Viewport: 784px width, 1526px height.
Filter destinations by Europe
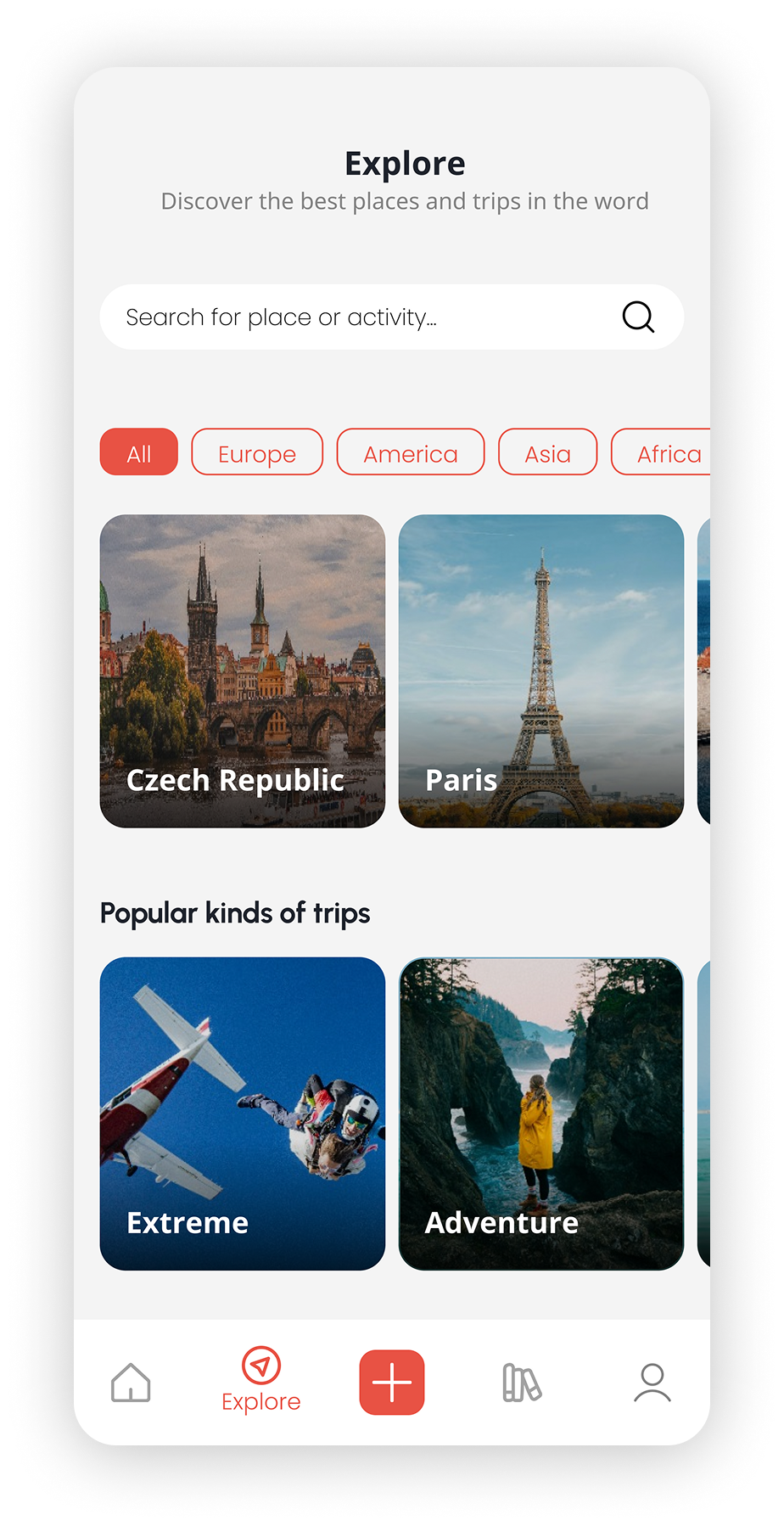tap(257, 452)
